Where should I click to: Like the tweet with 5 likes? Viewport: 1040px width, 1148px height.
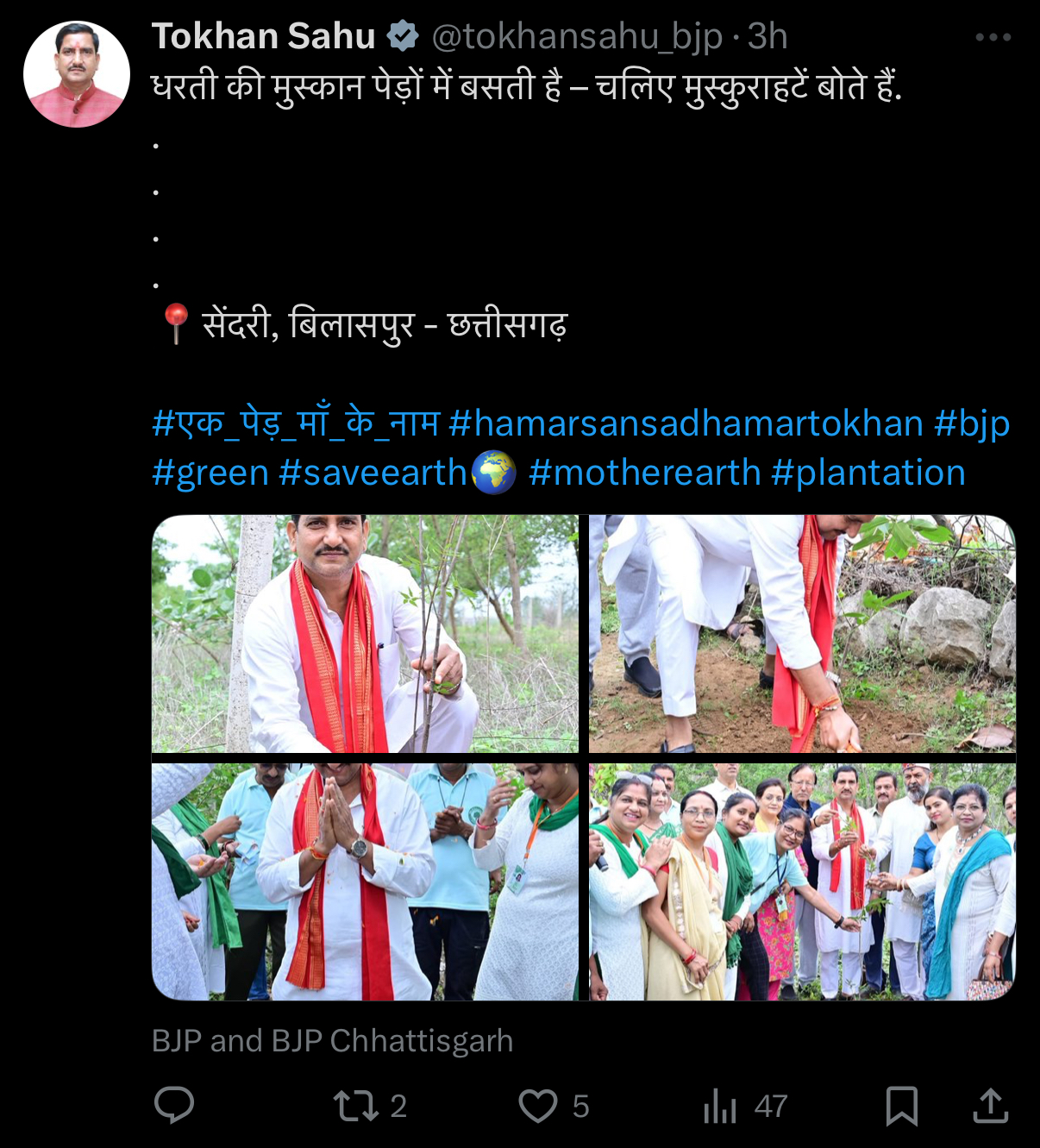click(x=538, y=1106)
